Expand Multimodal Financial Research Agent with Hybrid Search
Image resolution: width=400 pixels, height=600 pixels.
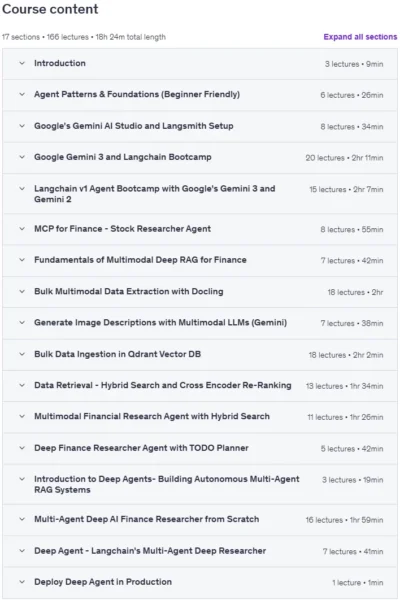point(200,417)
